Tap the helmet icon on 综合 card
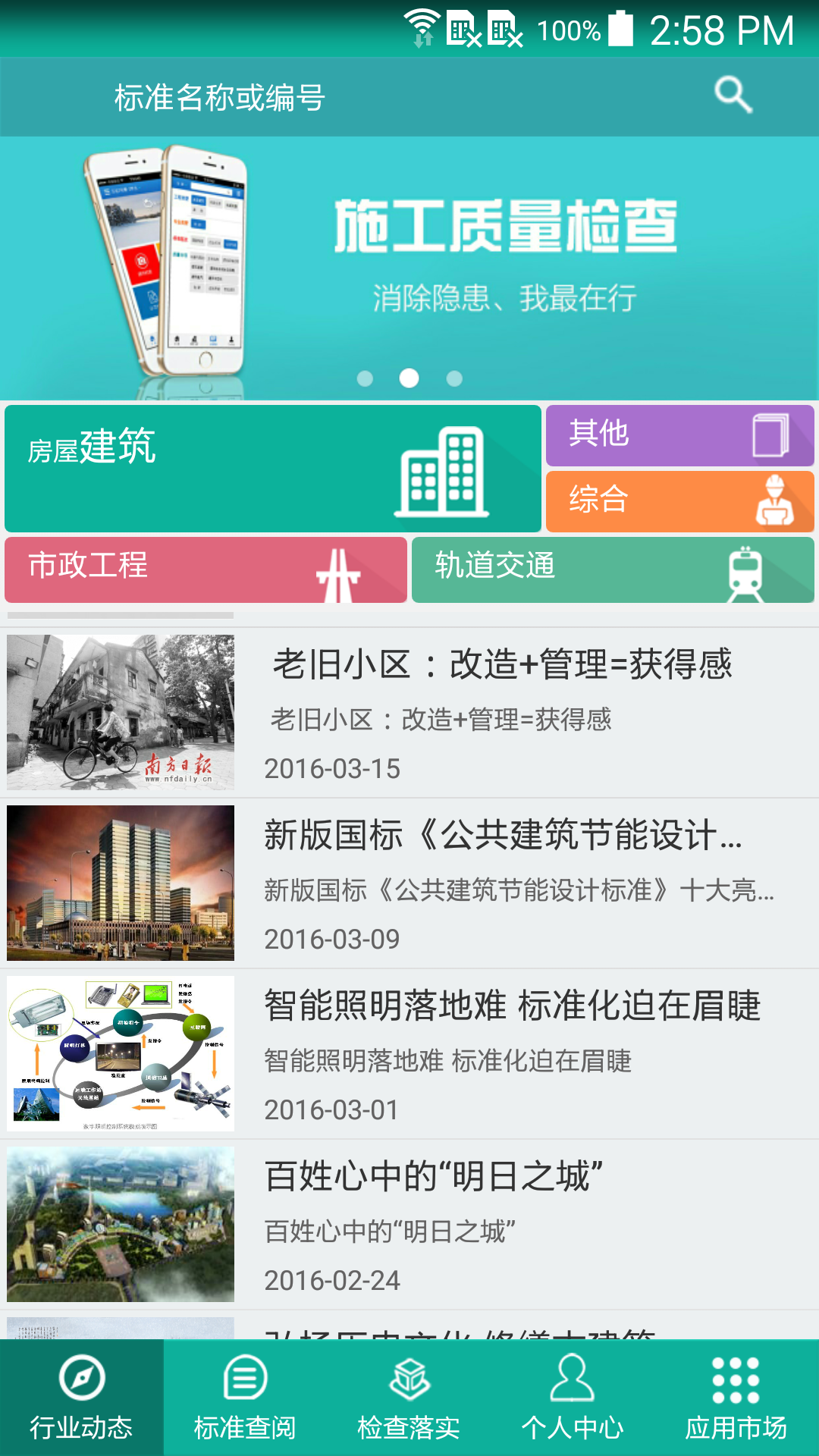The width and height of the screenshot is (819, 1456). pyautogui.click(x=773, y=500)
